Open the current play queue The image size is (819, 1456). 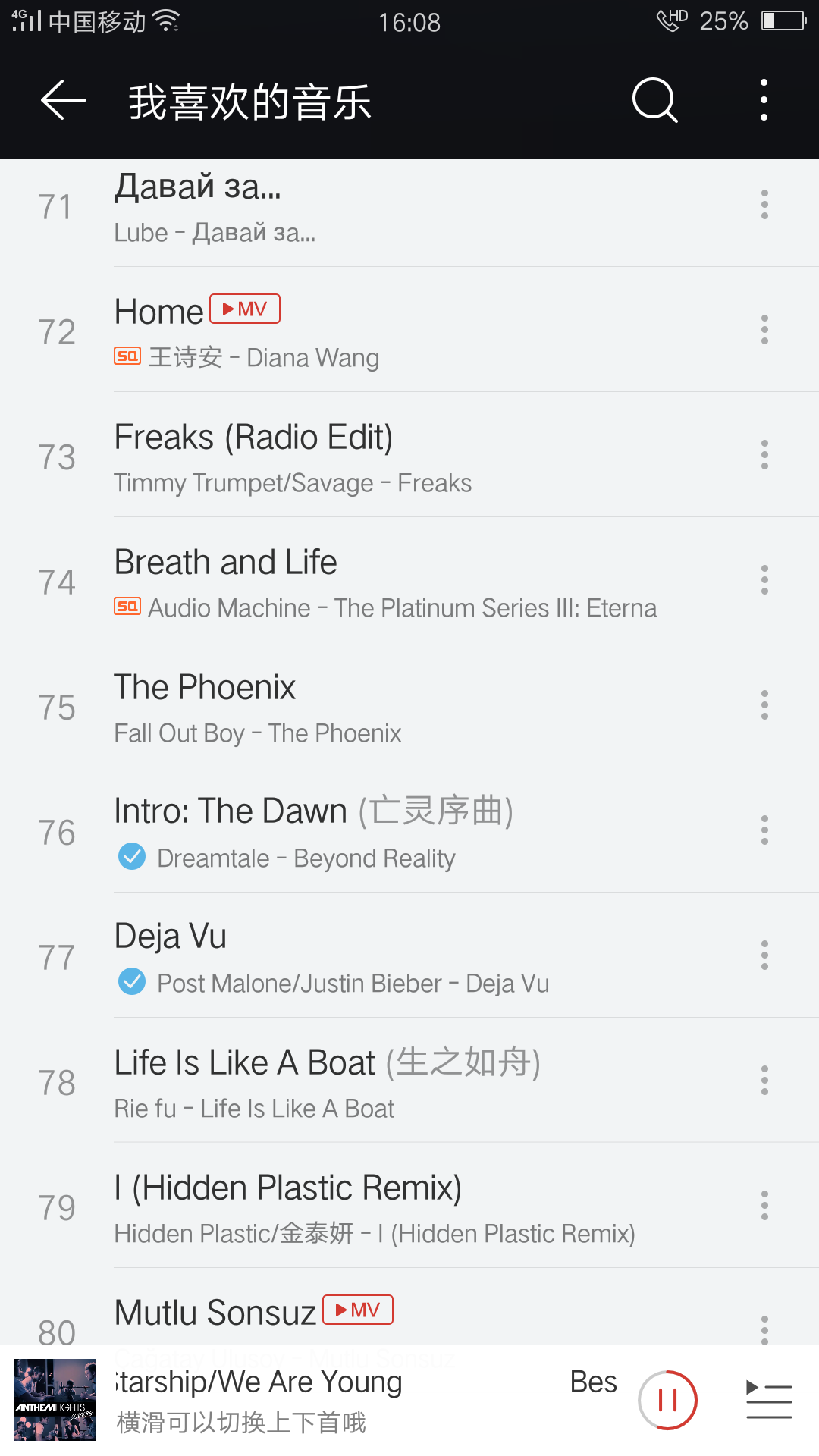coord(769,1400)
